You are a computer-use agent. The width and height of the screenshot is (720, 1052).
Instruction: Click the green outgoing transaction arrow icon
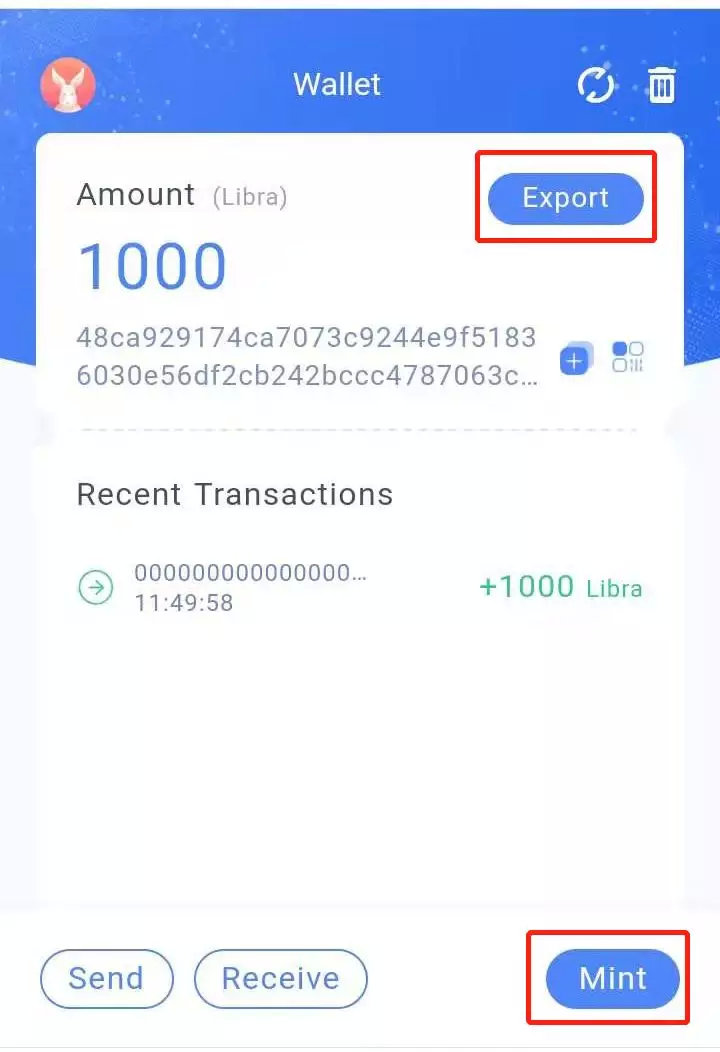(95, 589)
